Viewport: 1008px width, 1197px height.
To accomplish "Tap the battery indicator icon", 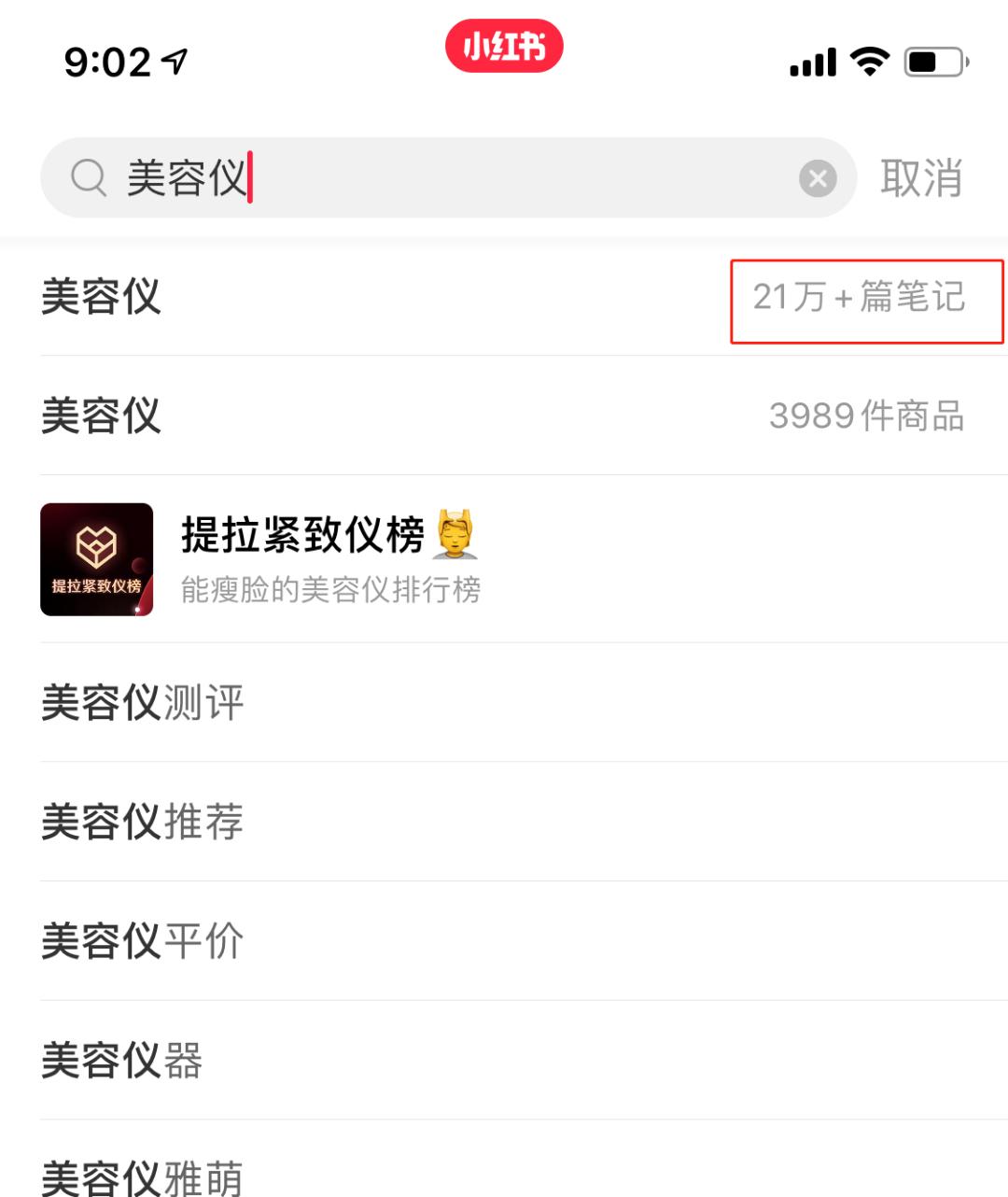I will pos(931,61).
